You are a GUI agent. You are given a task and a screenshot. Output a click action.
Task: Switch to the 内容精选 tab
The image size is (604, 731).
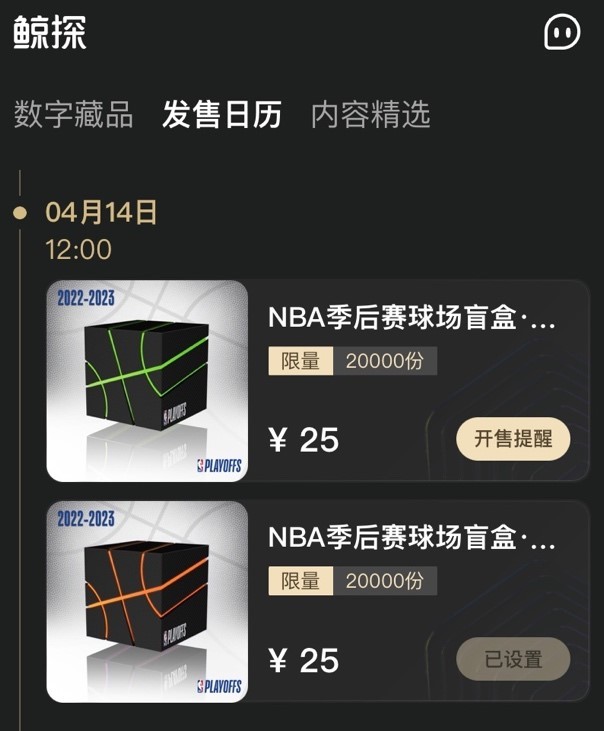[371, 114]
